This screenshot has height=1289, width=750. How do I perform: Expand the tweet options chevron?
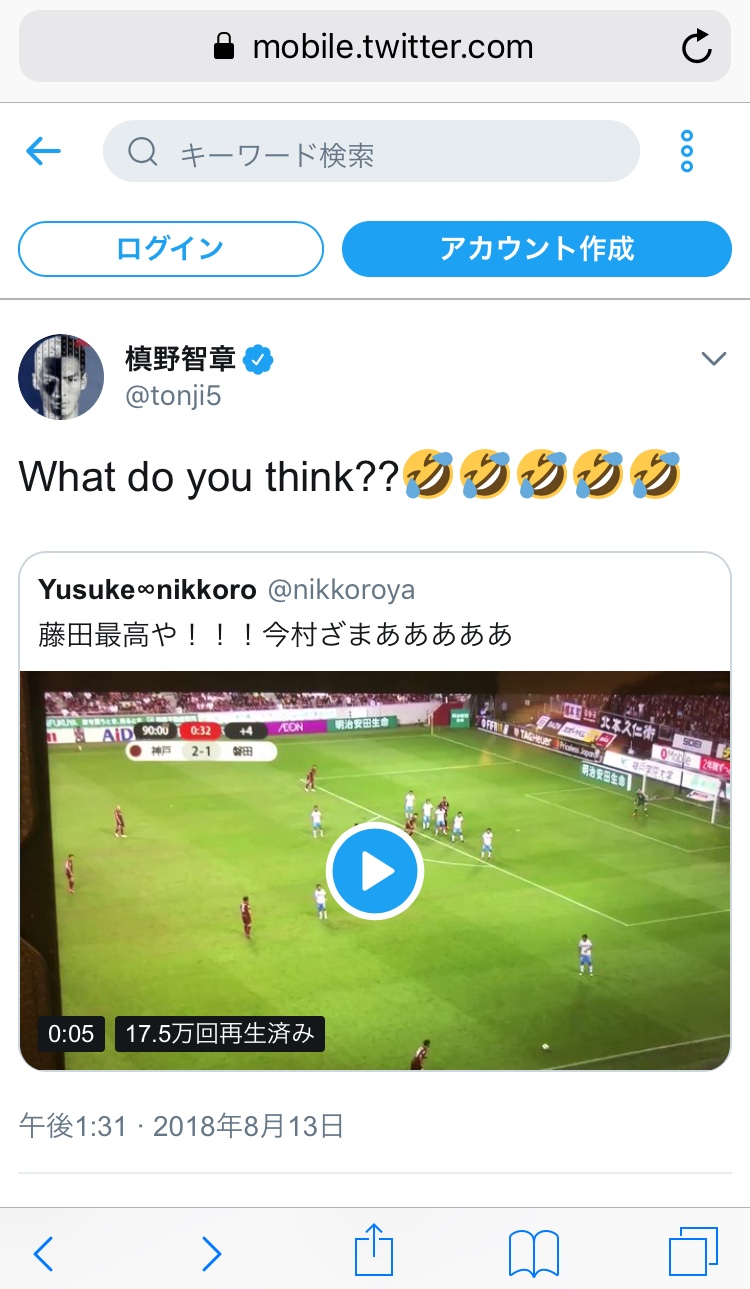pyautogui.click(x=713, y=359)
